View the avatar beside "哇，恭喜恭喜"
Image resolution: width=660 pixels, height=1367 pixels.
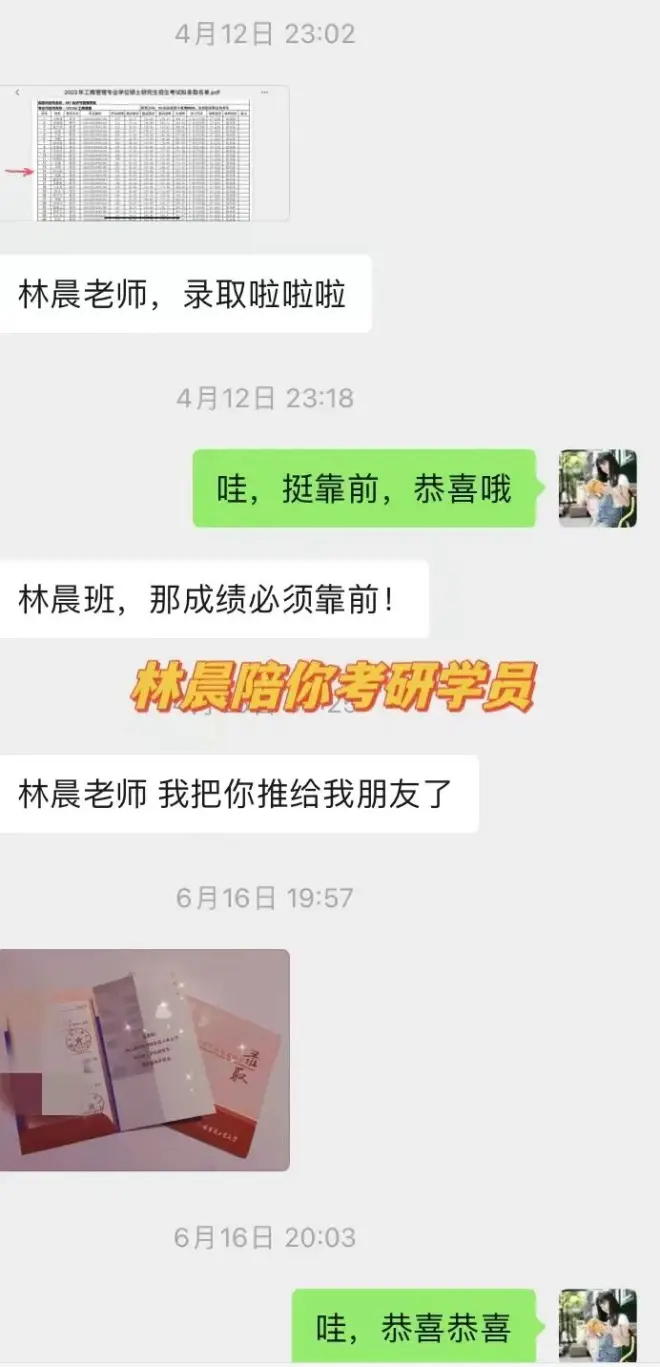598,1326
